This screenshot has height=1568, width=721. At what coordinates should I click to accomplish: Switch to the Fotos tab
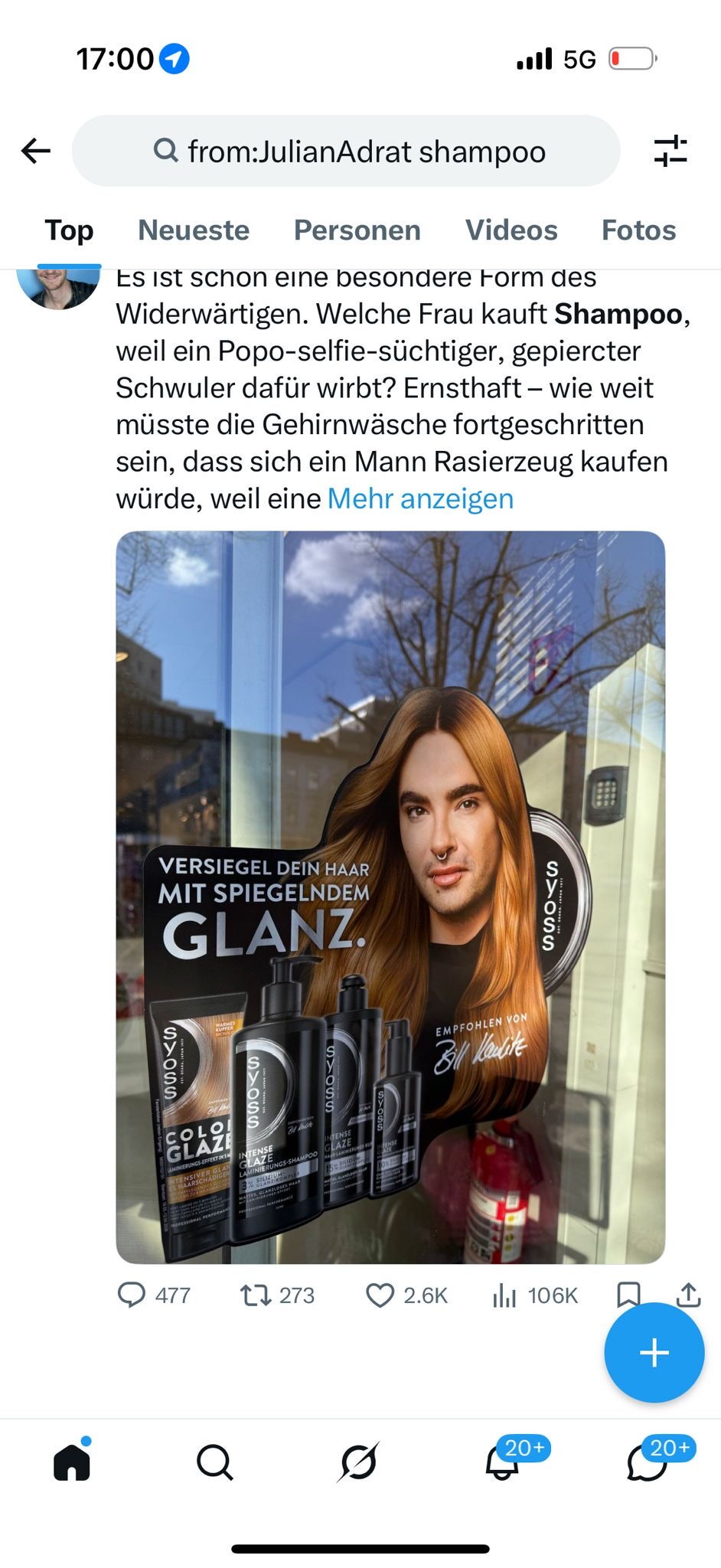click(638, 230)
